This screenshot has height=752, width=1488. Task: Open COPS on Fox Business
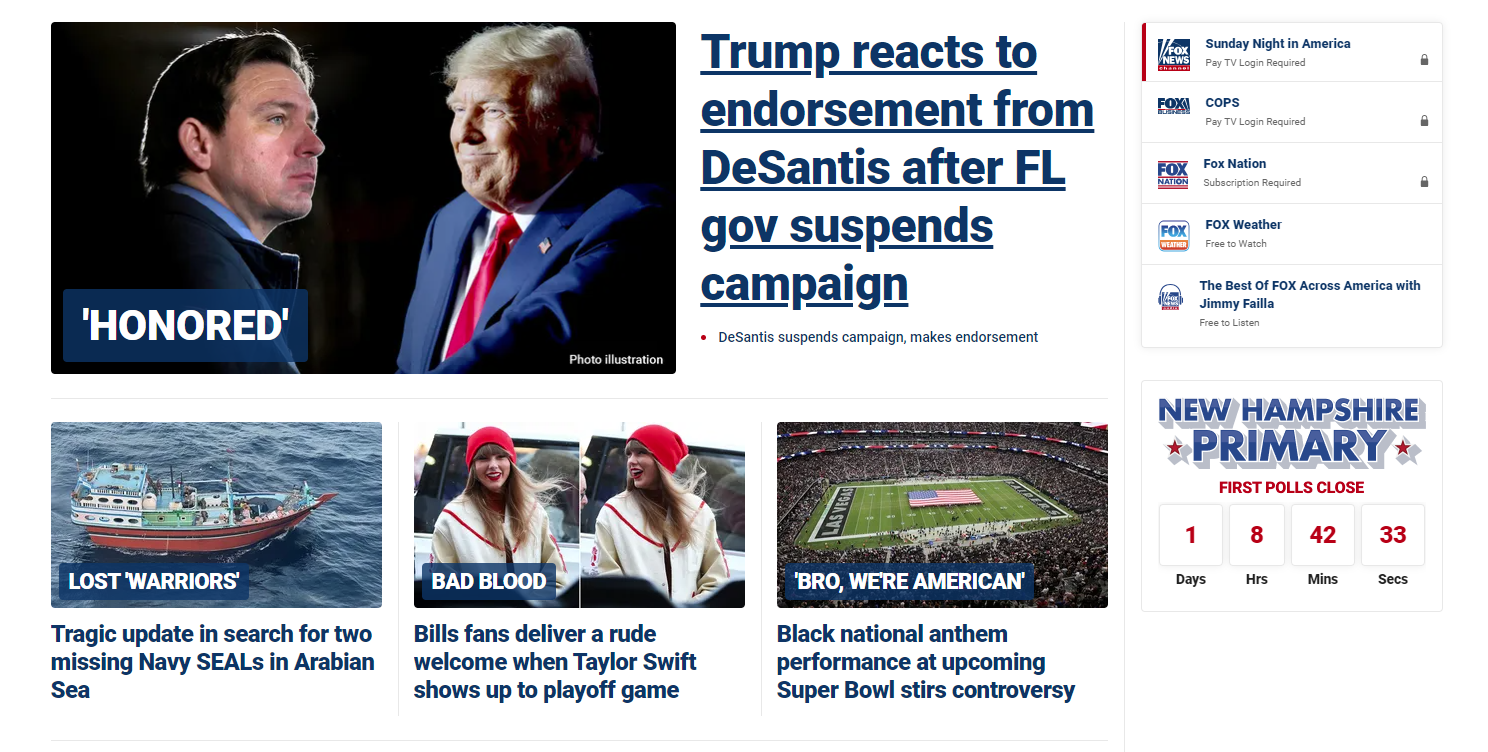coord(1222,103)
